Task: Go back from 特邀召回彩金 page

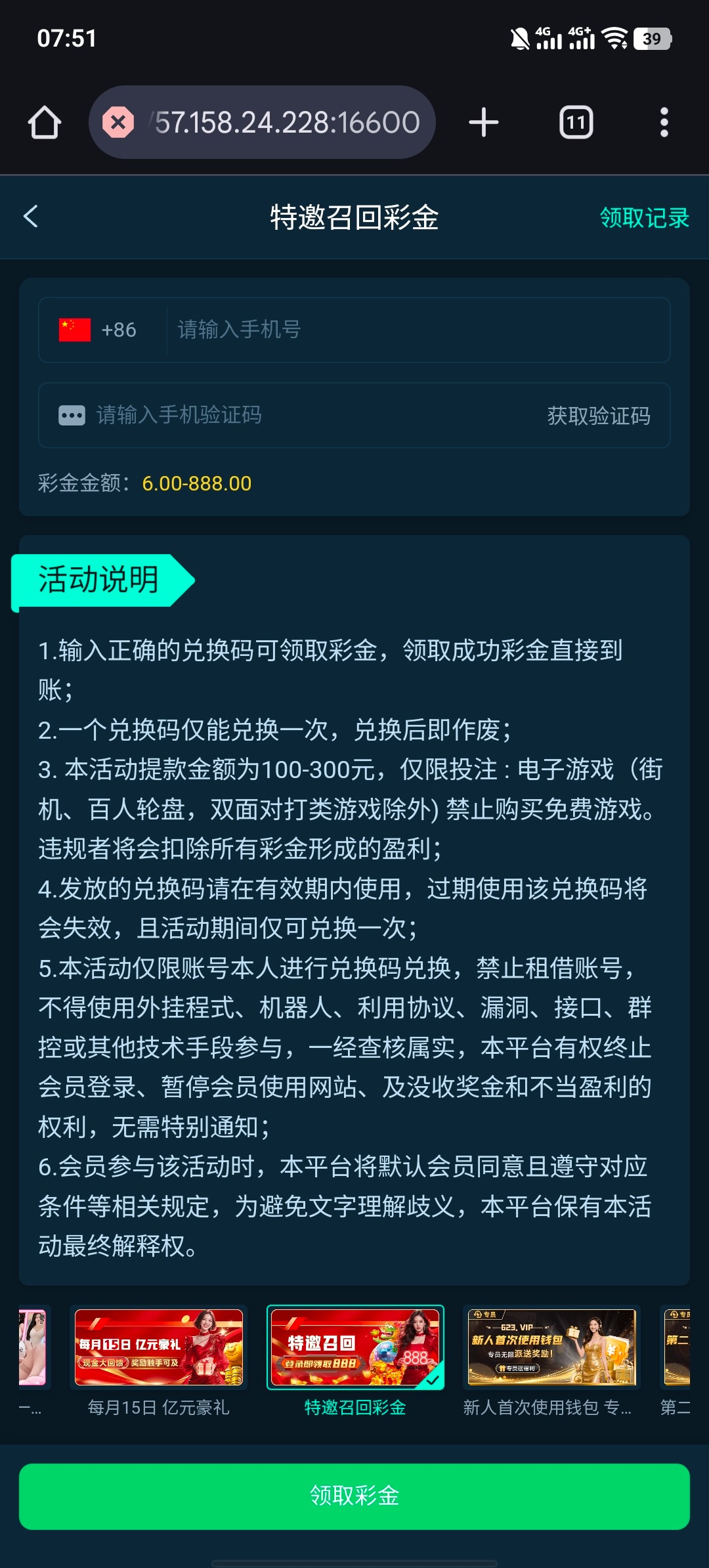Action: [x=31, y=217]
